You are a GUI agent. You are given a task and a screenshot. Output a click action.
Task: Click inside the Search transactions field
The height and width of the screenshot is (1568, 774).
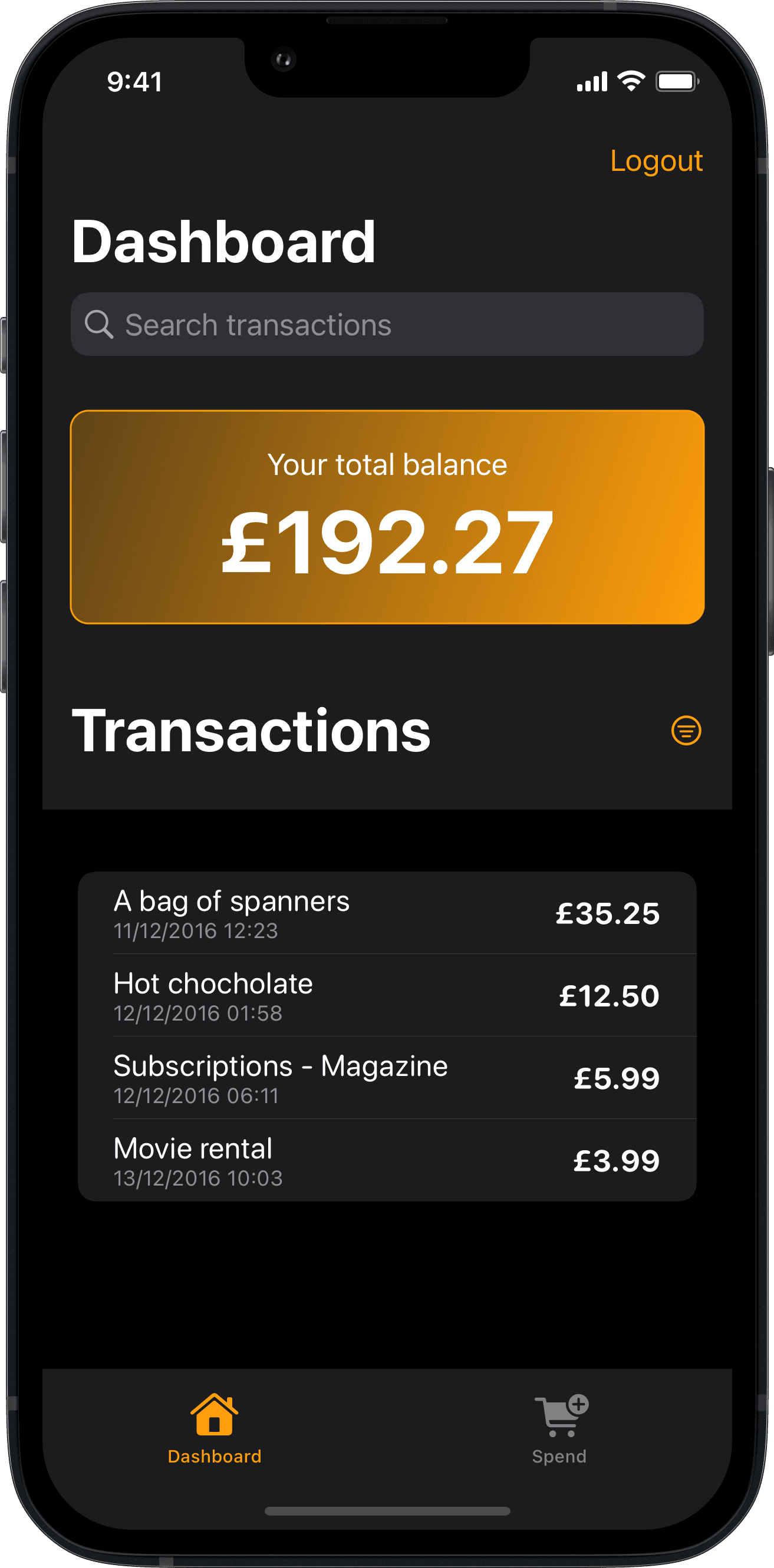pyautogui.click(x=387, y=325)
